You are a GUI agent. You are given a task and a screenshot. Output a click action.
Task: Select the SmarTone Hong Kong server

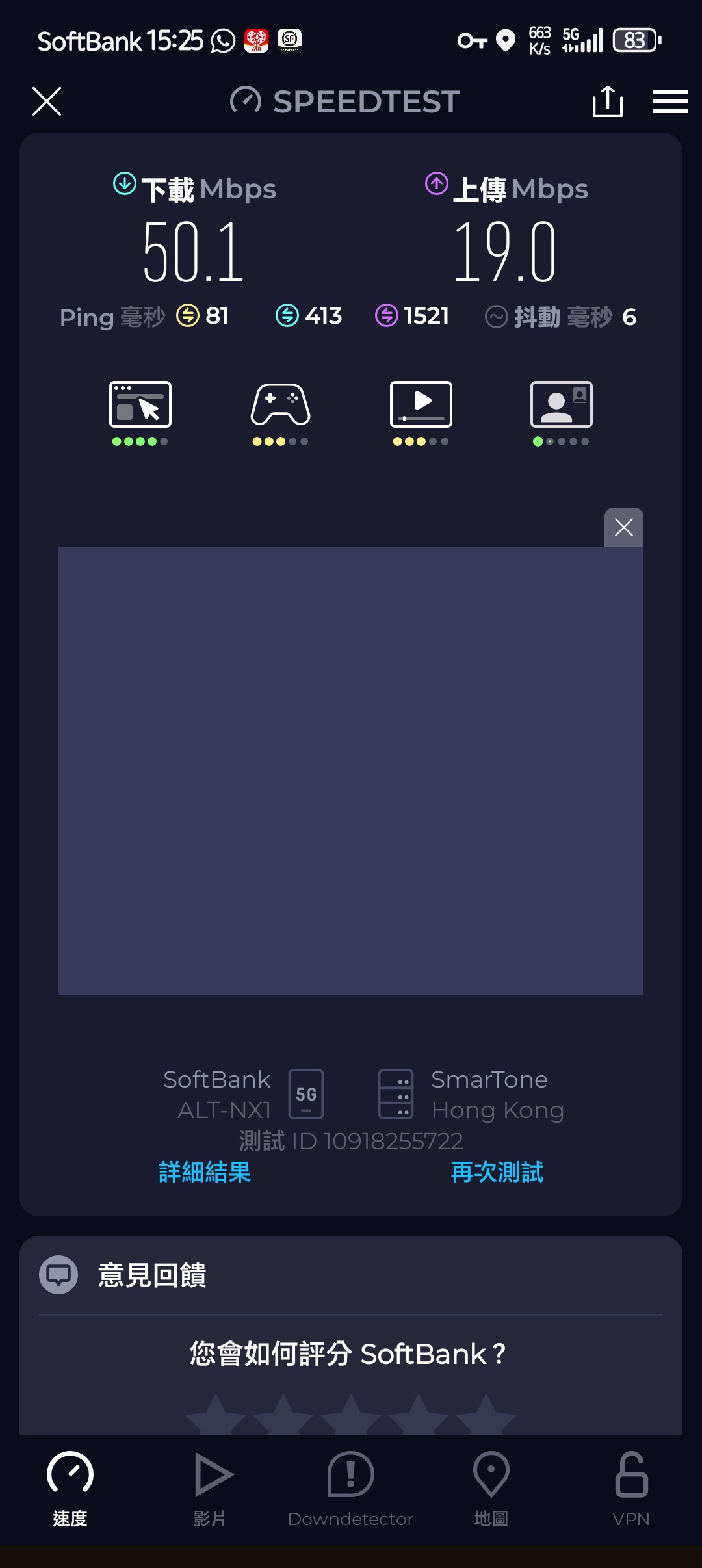[x=471, y=1094]
